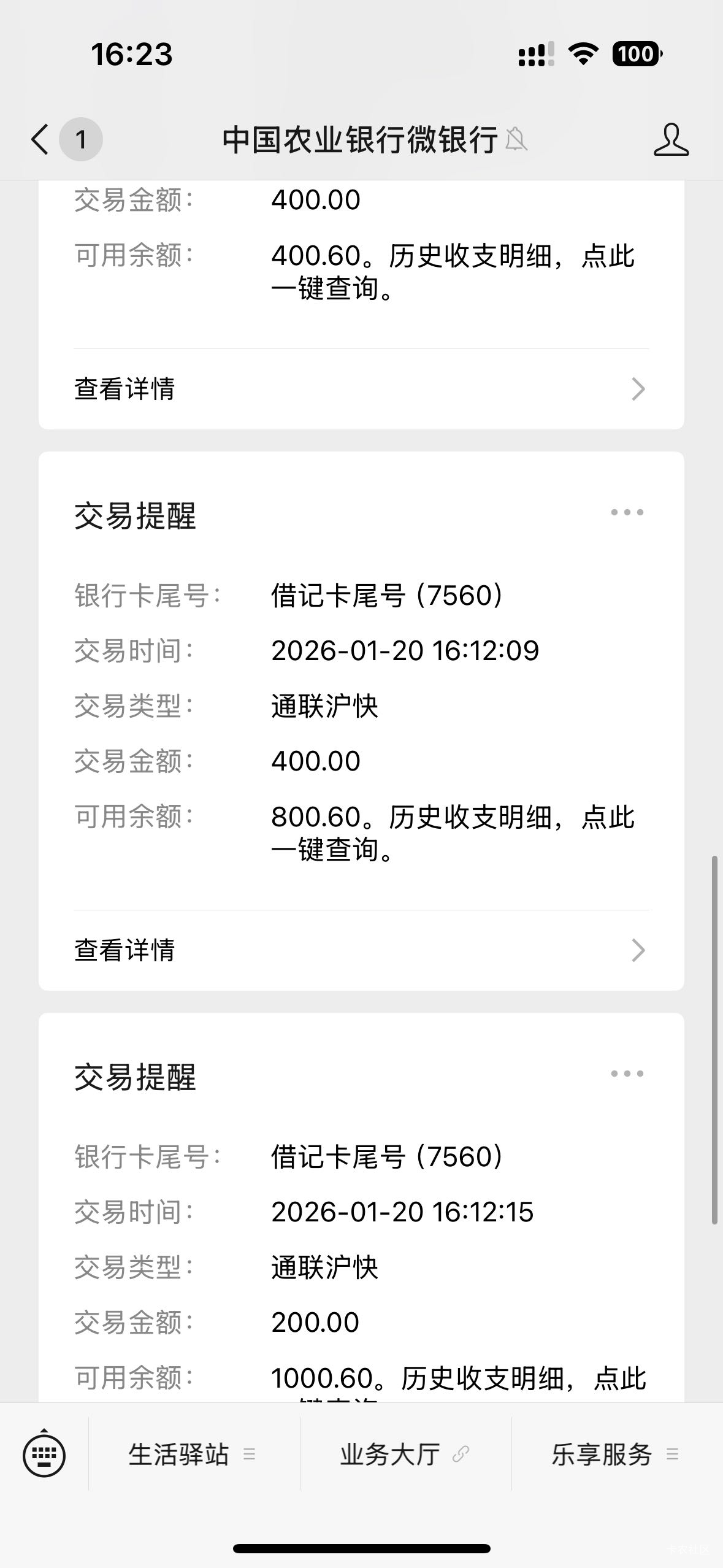The image size is (723, 1568).
Task: View details of the 800.60 balance transaction
Action: tap(361, 950)
